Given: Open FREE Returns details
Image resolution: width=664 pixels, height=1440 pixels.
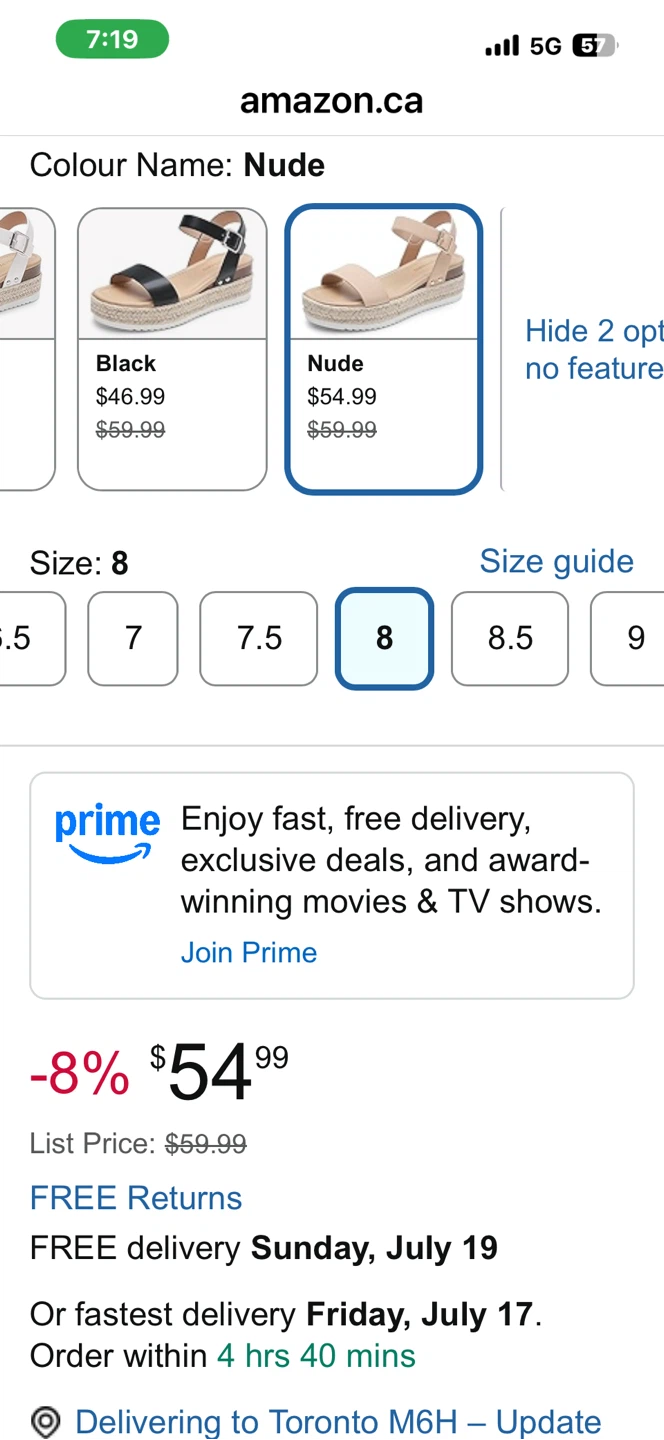Looking at the screenshot, I should (x=136, y=1198).
